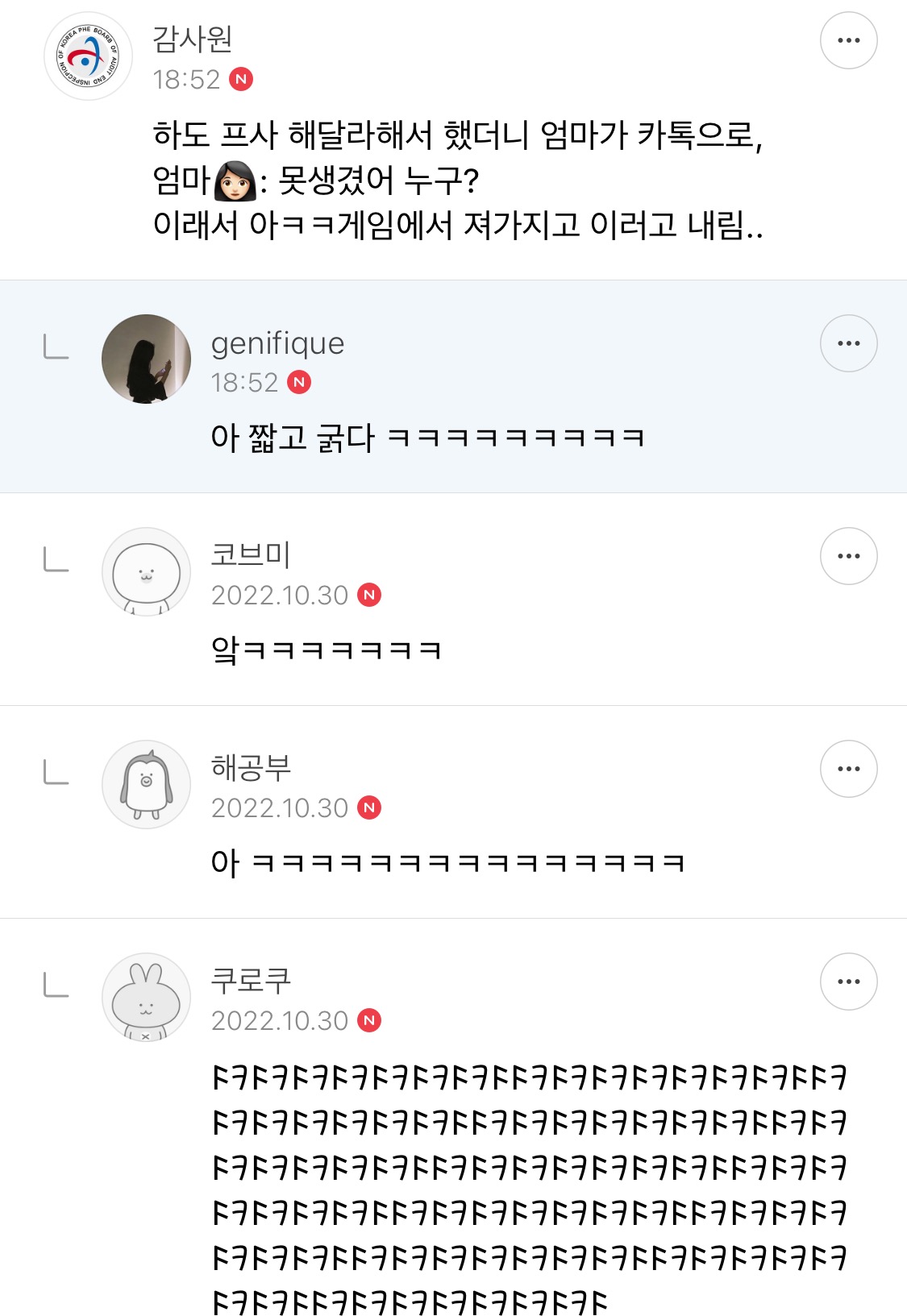Click the red N badge beside 감사원's timestamp
907x1316 pixels.
coord(243,78)
